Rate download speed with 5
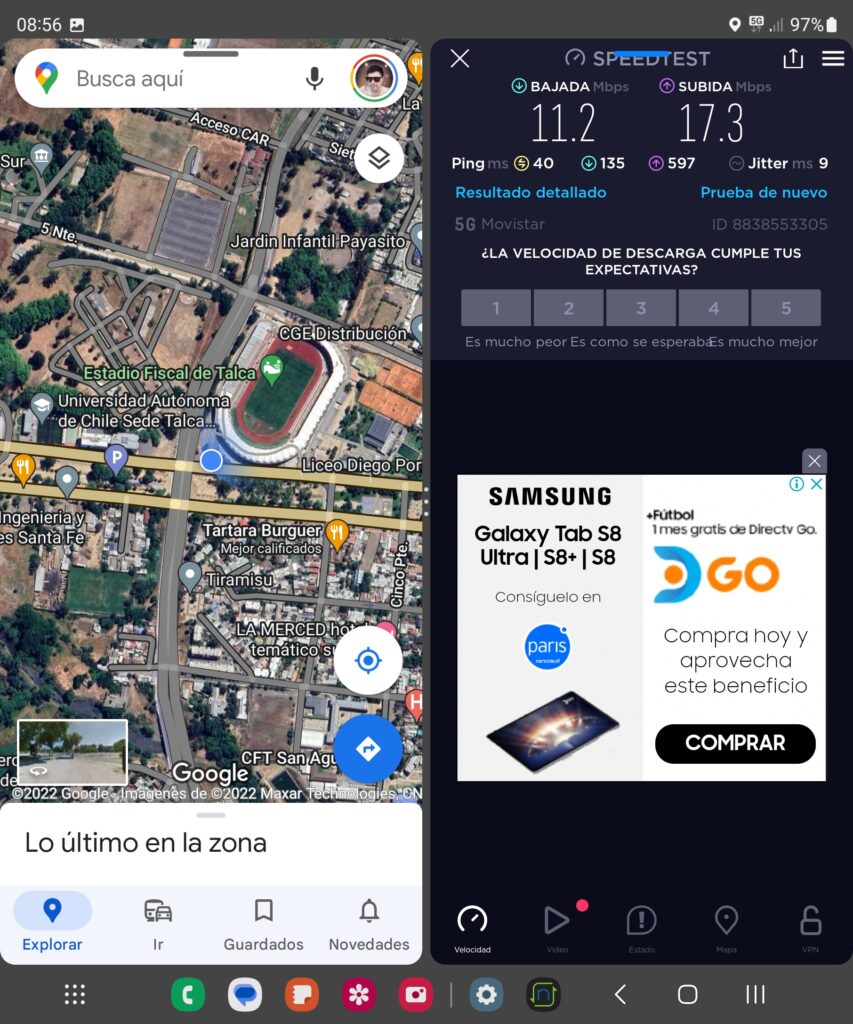The width and height of the screenshot is (853, 1024). click(x=786, y=308)
